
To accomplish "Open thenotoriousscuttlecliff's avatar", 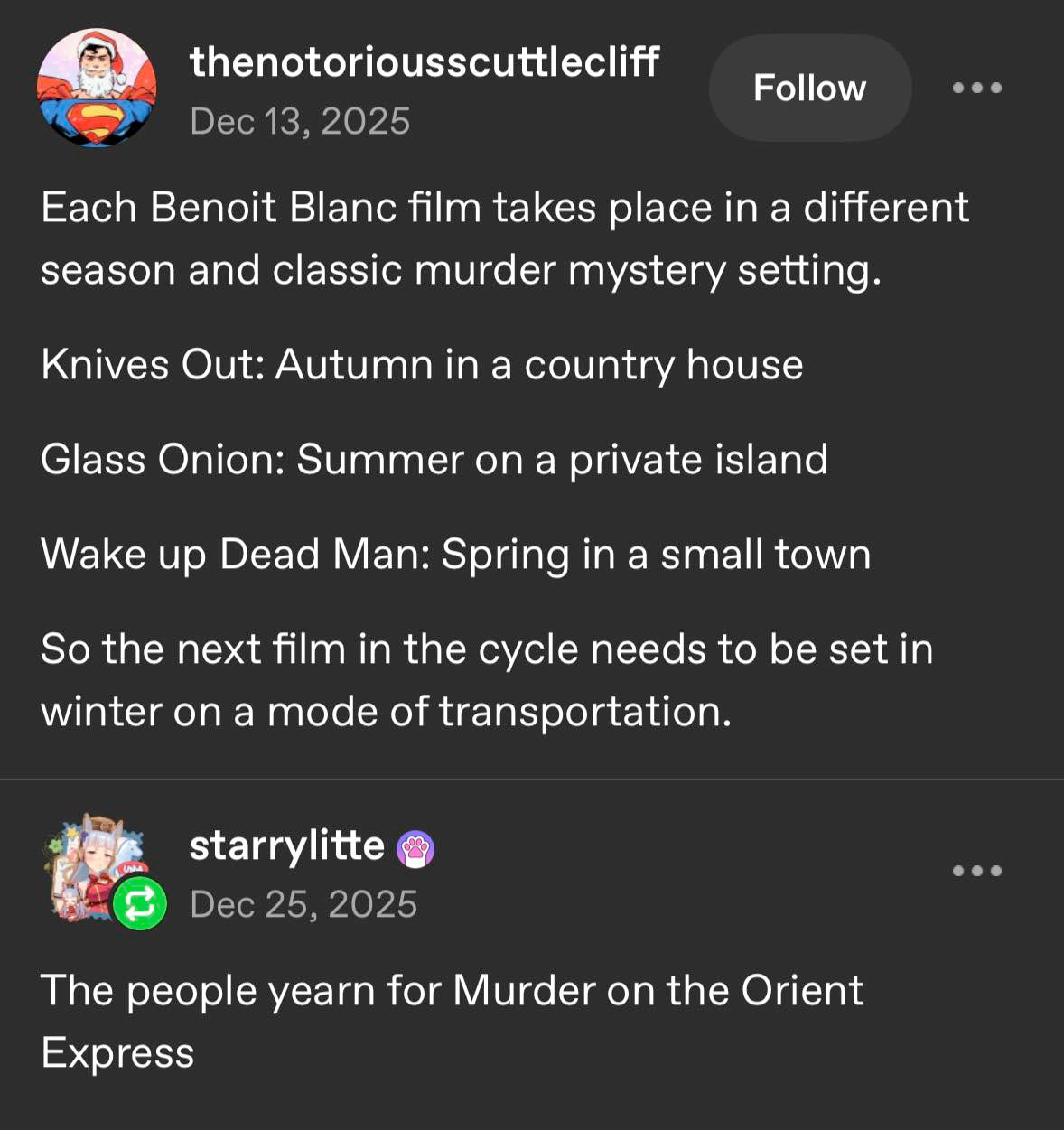I will (x=97, y=88).
